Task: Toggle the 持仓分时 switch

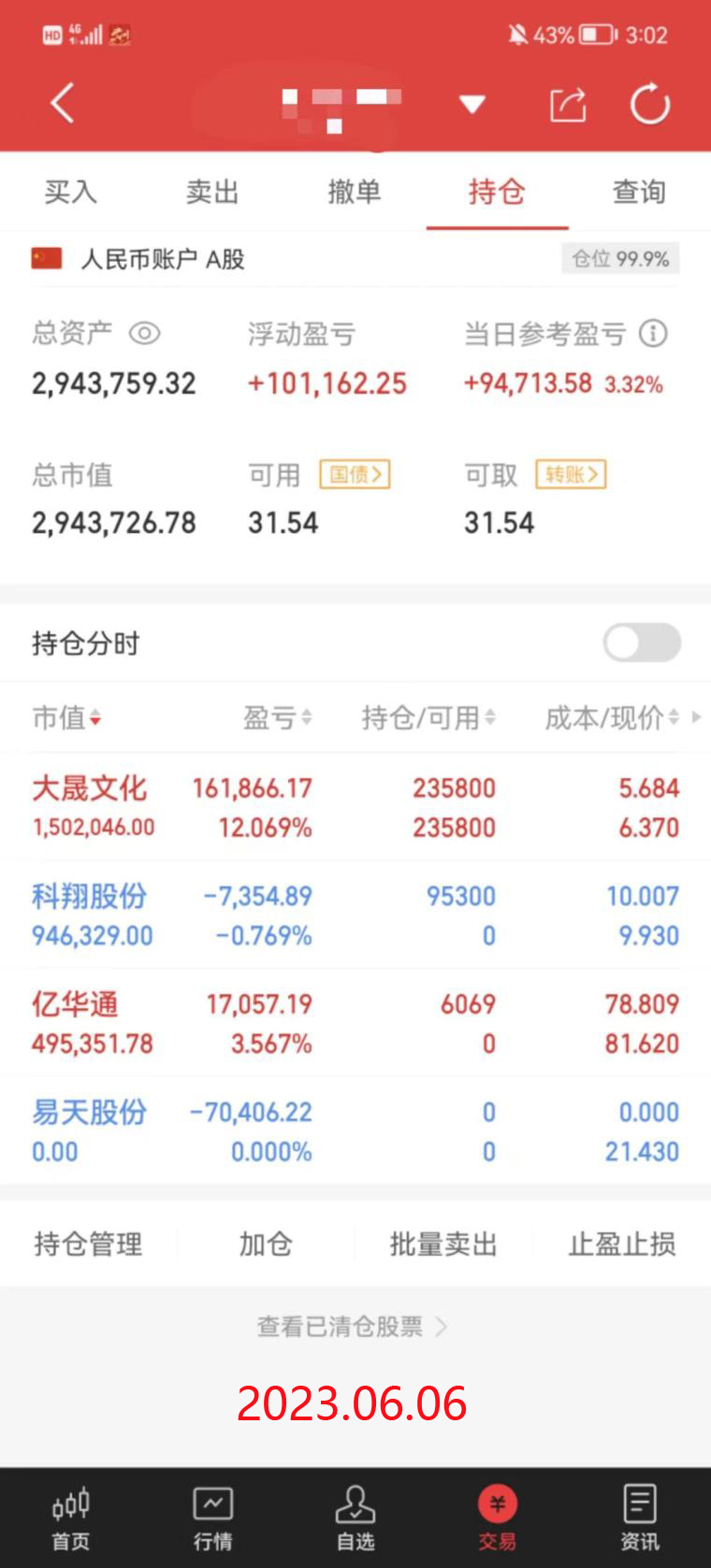Action: 642,643
